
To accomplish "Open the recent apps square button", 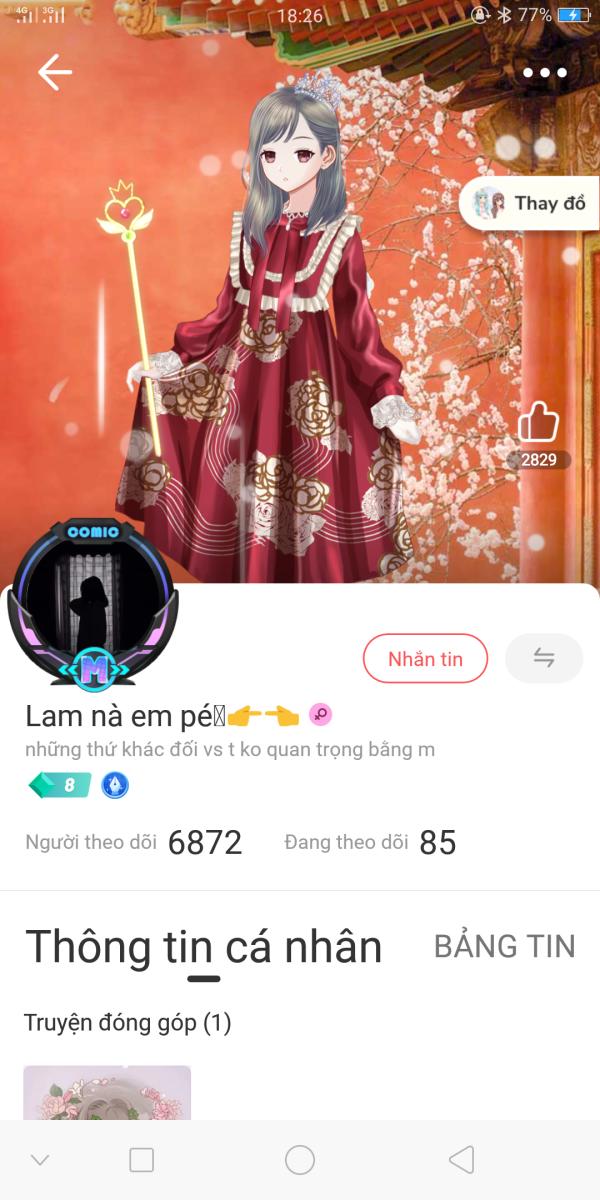I will (x=142, y=1160).
